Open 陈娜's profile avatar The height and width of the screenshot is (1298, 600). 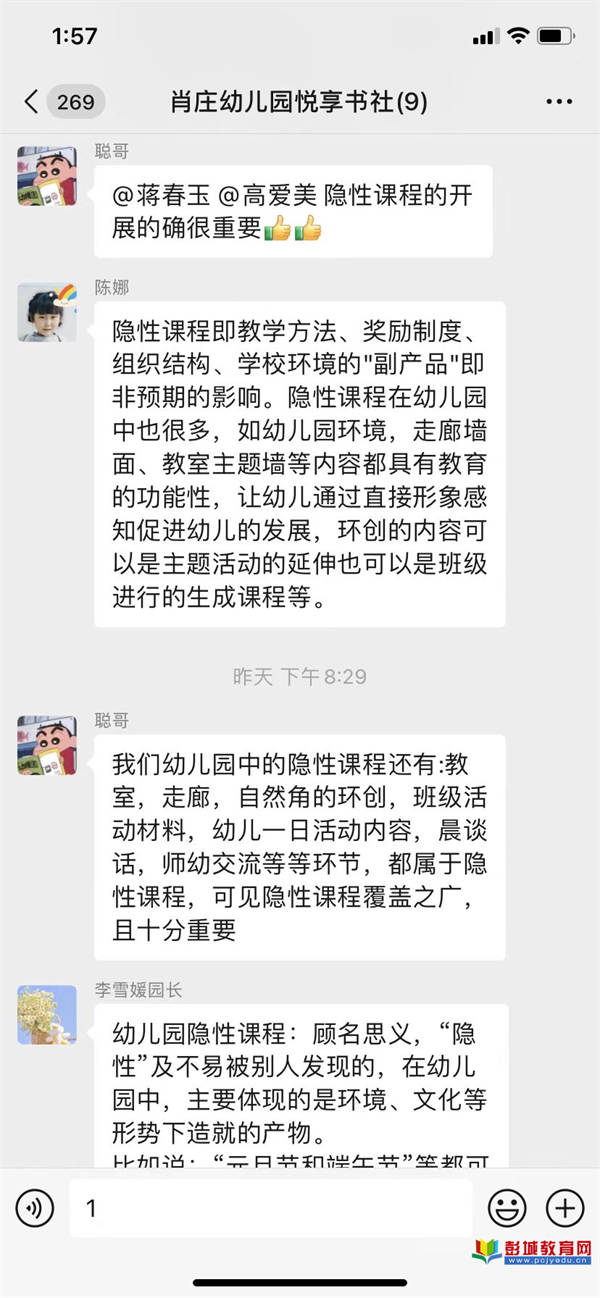pyautogui.click(x=47, y=312)
